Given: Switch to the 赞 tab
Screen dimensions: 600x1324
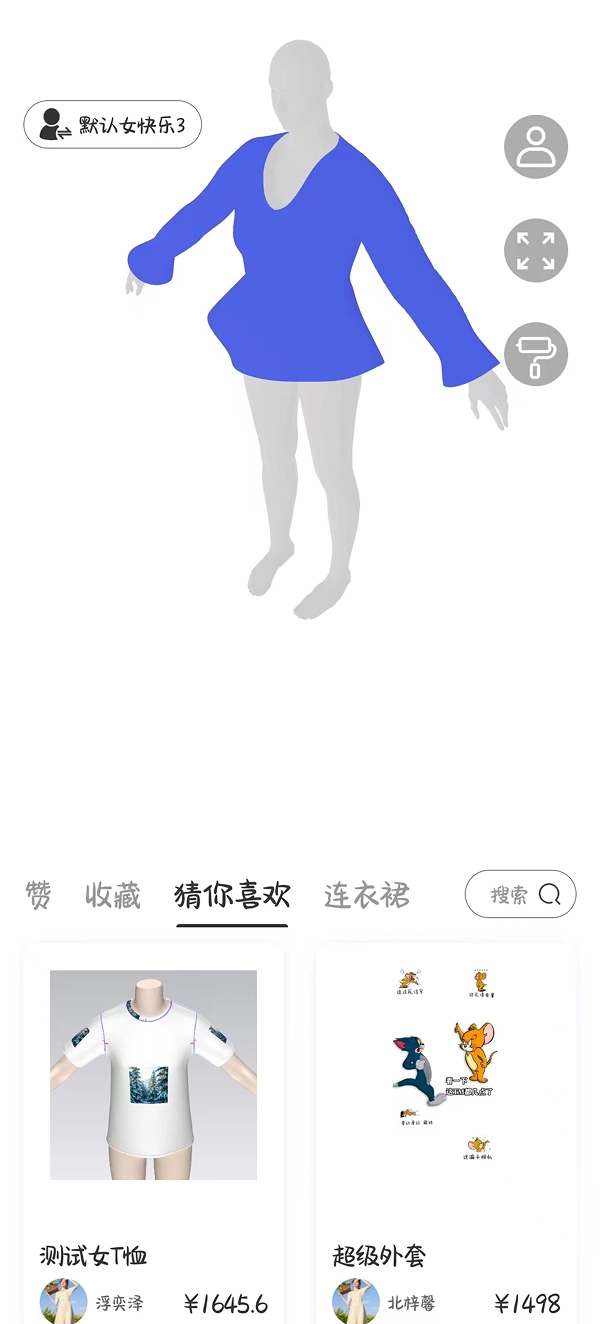Looking at the screenshot, I should point(38,895).
